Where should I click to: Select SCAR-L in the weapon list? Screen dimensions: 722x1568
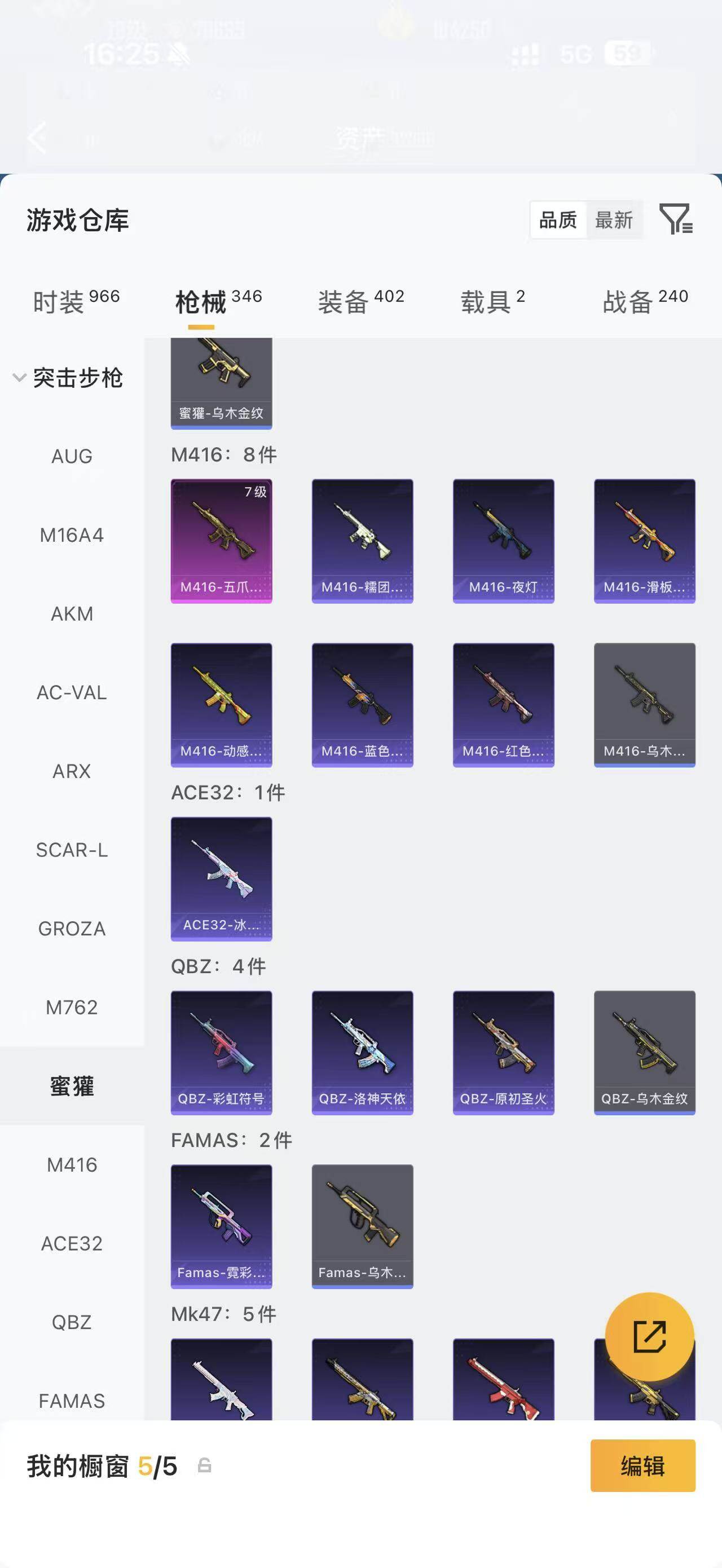coord(72,850)
